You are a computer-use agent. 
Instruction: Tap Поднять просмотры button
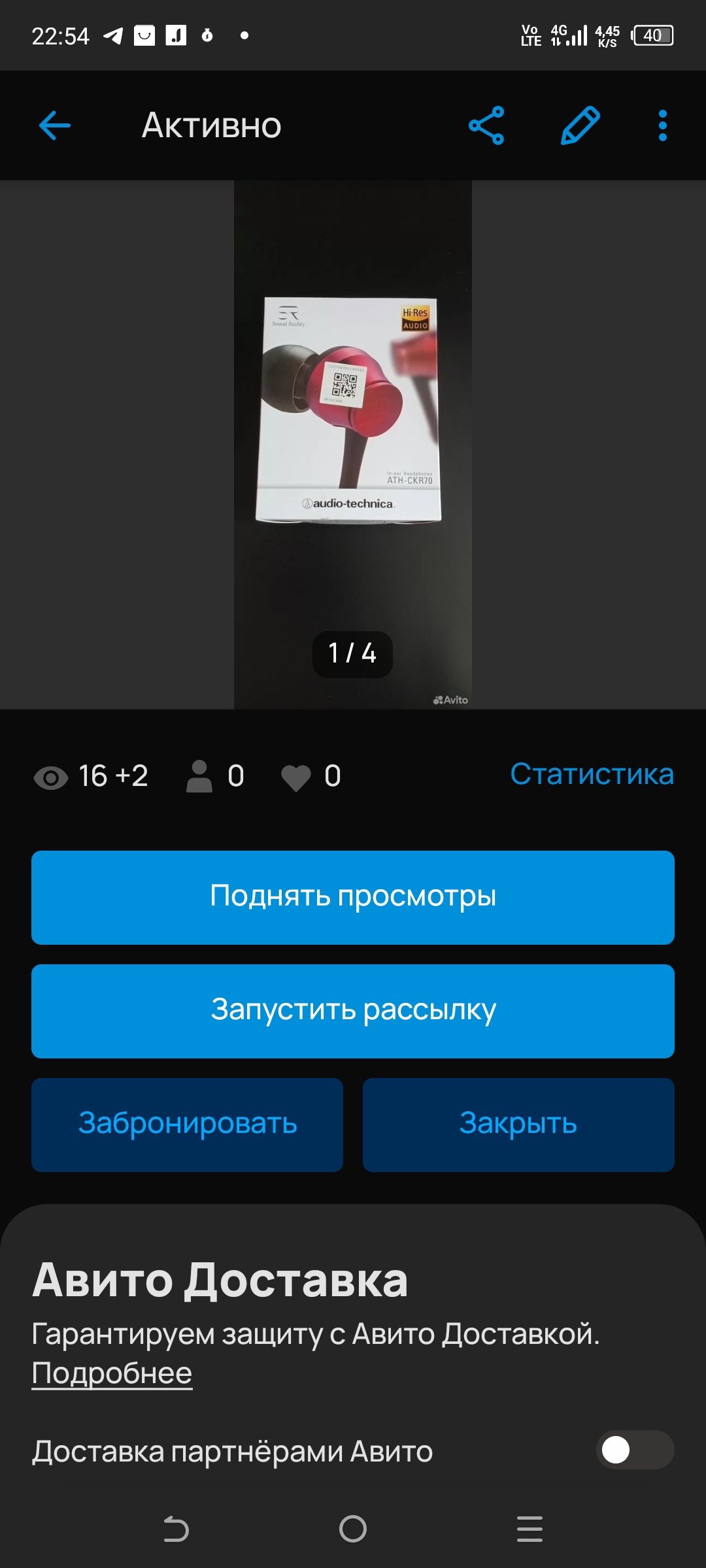pos(353,898)
